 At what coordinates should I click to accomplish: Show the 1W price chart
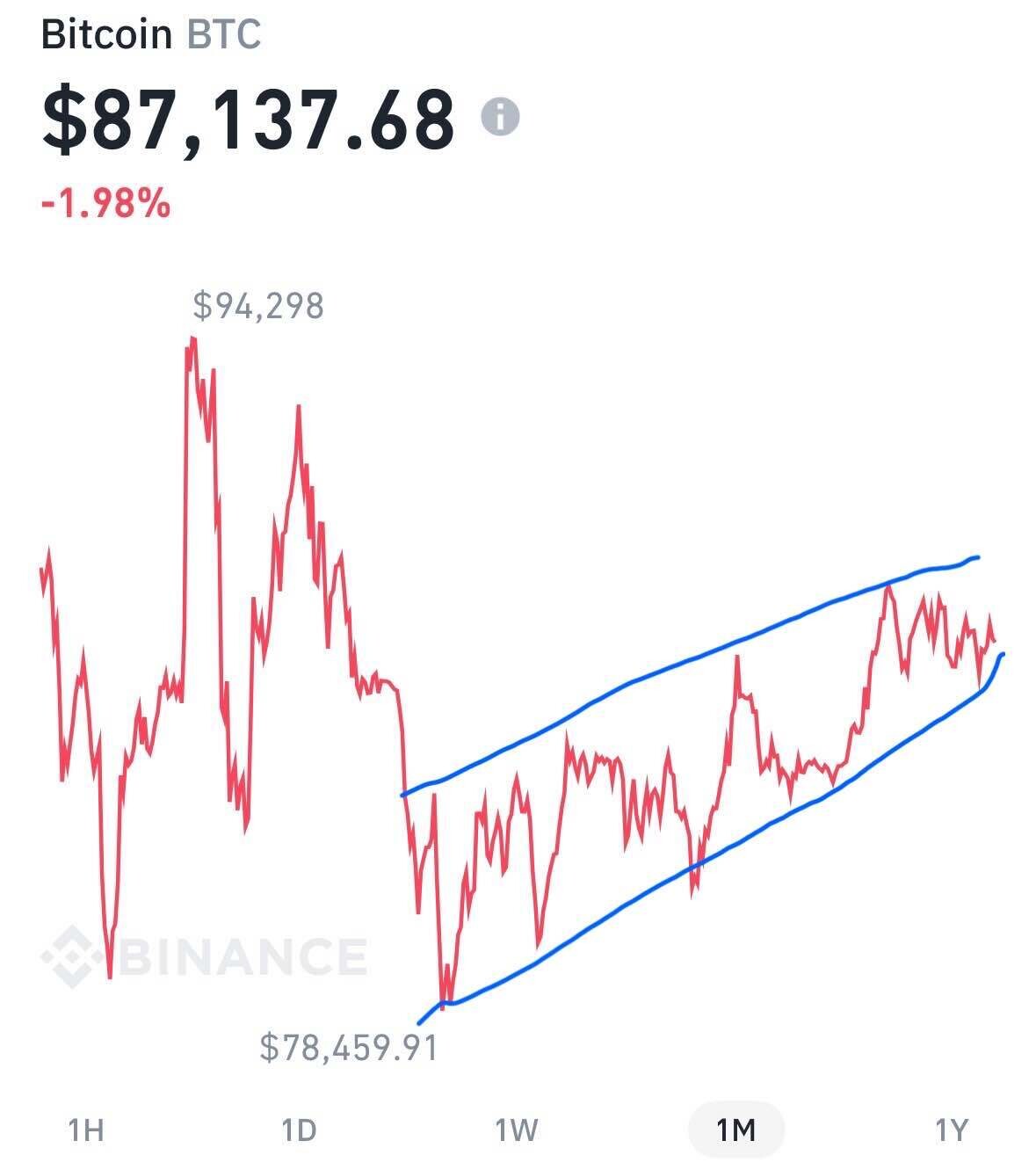pos(516,1129)
